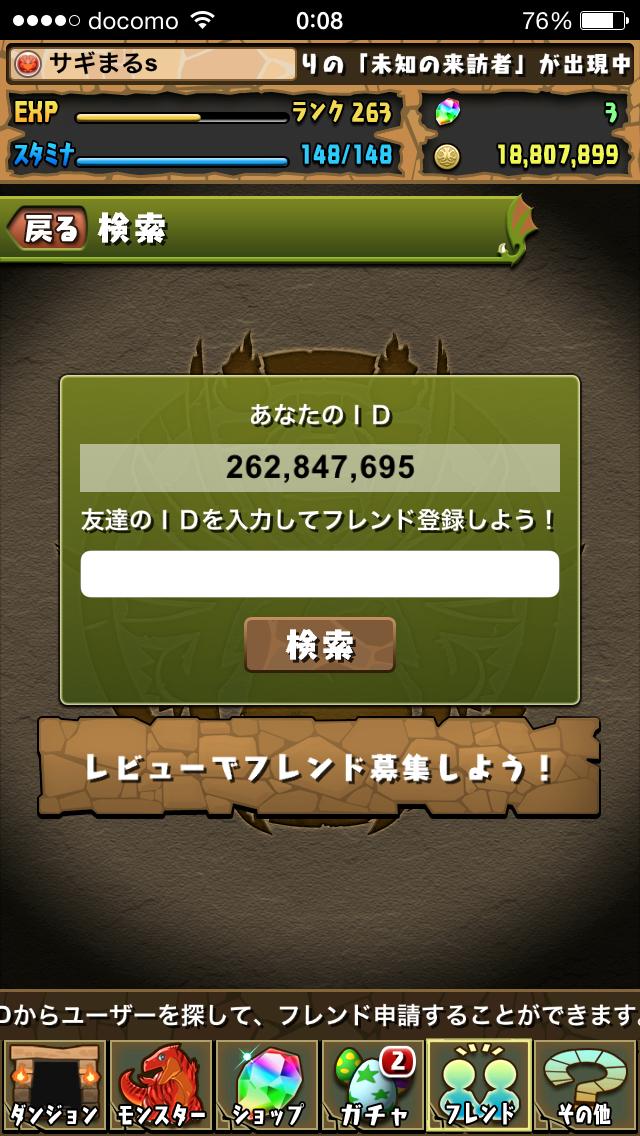Select the フレンド tab
This screenshot has height=1136, width=640.
(x=479, y=1085)
